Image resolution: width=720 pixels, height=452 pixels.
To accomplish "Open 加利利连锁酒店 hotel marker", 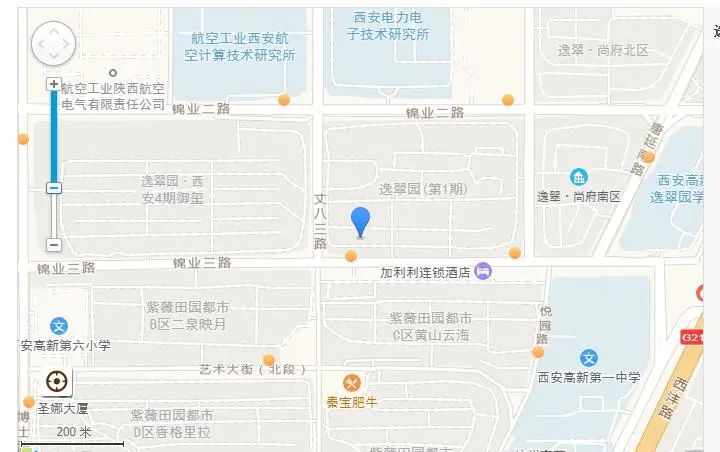I will coord(483,271).
